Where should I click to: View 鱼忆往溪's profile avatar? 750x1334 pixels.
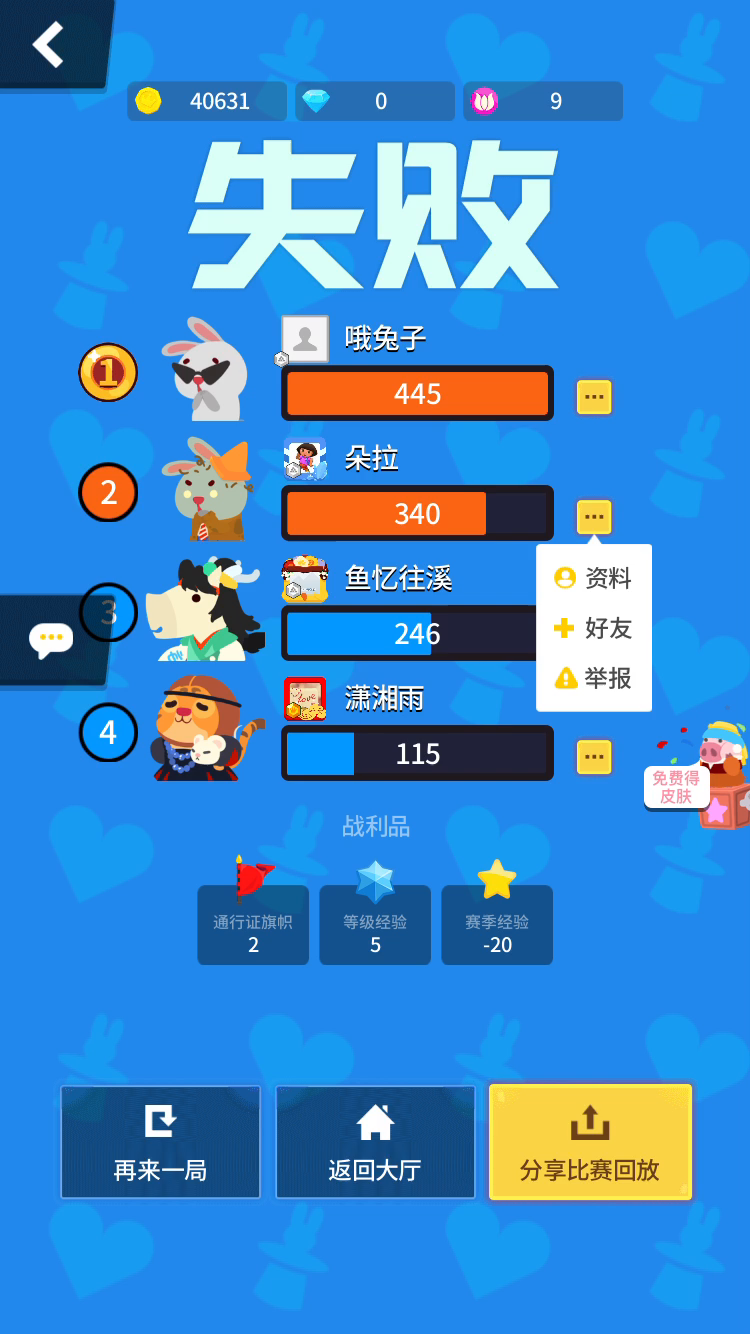click(x=305, y=579)
